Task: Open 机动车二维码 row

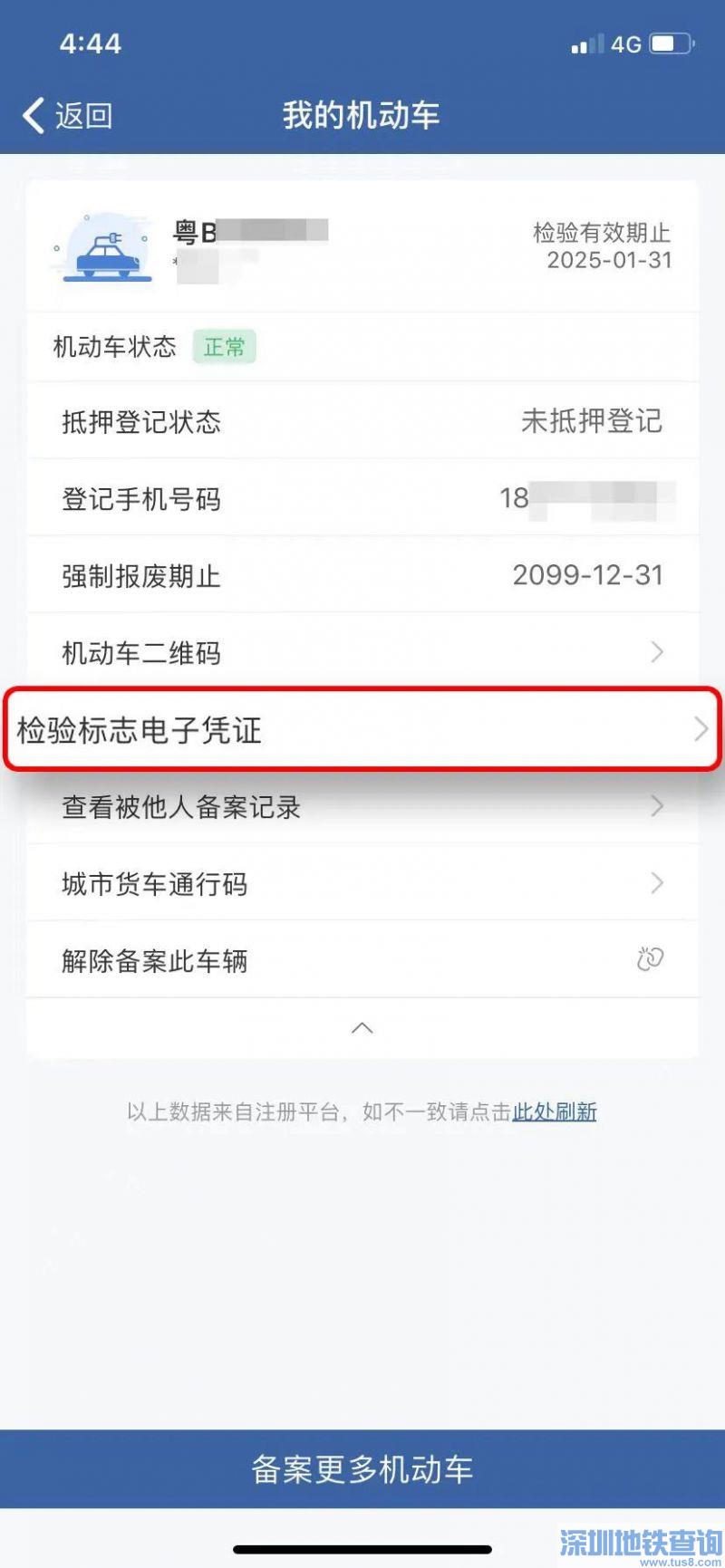Action: click(x=362, y=652)
